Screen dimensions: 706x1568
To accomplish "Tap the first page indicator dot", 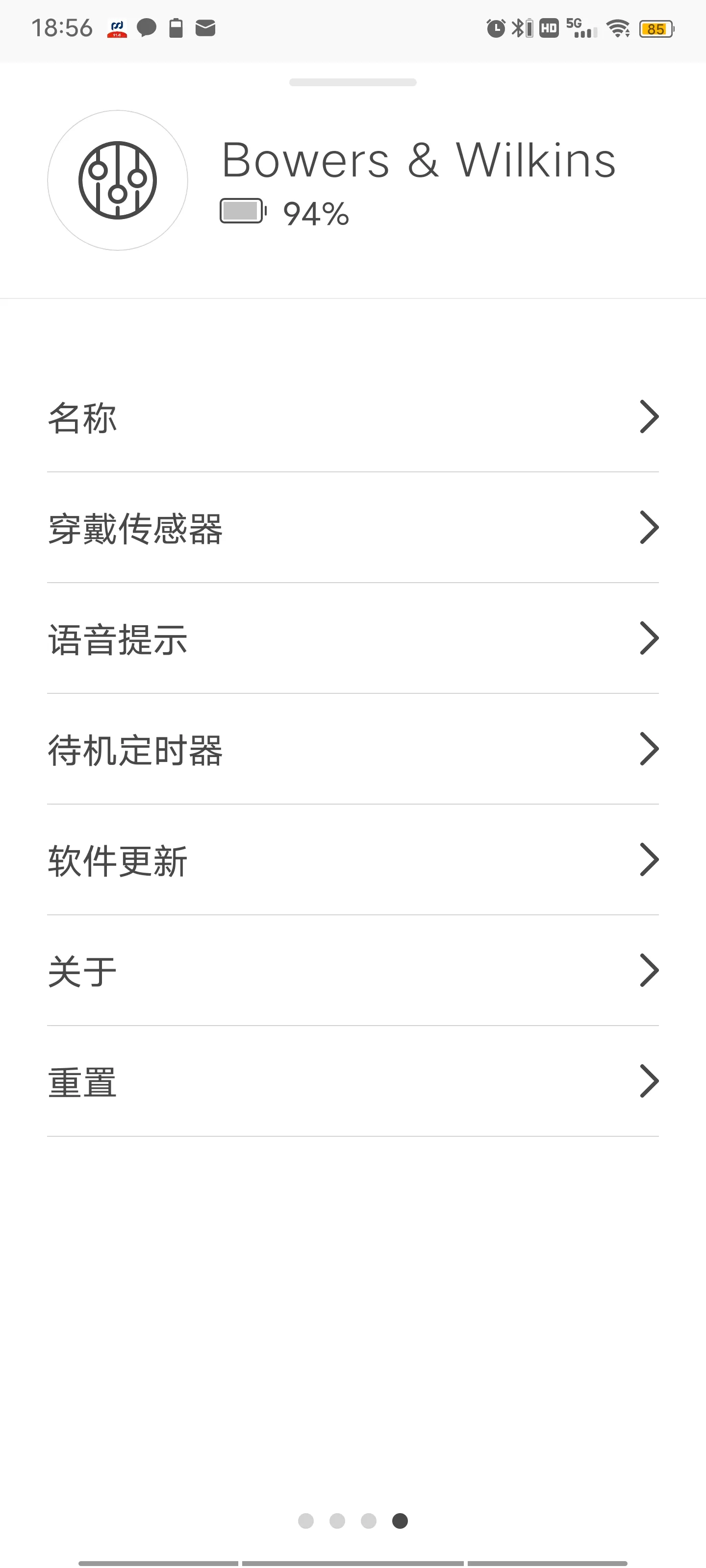I will click(x=306, y=1520).
